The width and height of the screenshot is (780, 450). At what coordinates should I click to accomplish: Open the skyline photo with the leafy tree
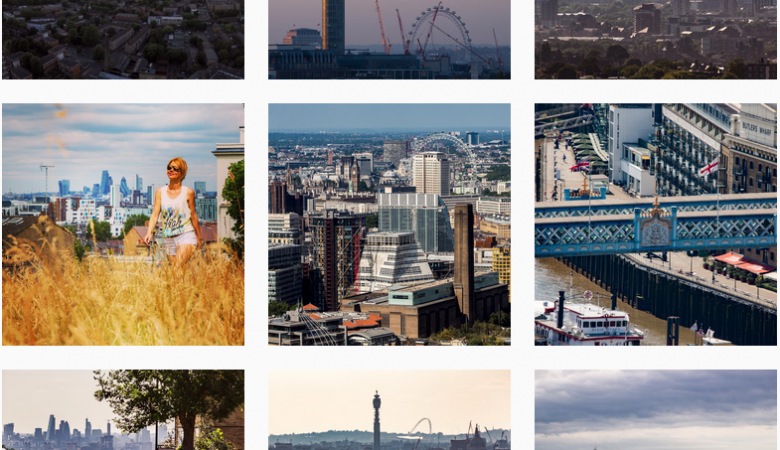[x=123, y=410]
